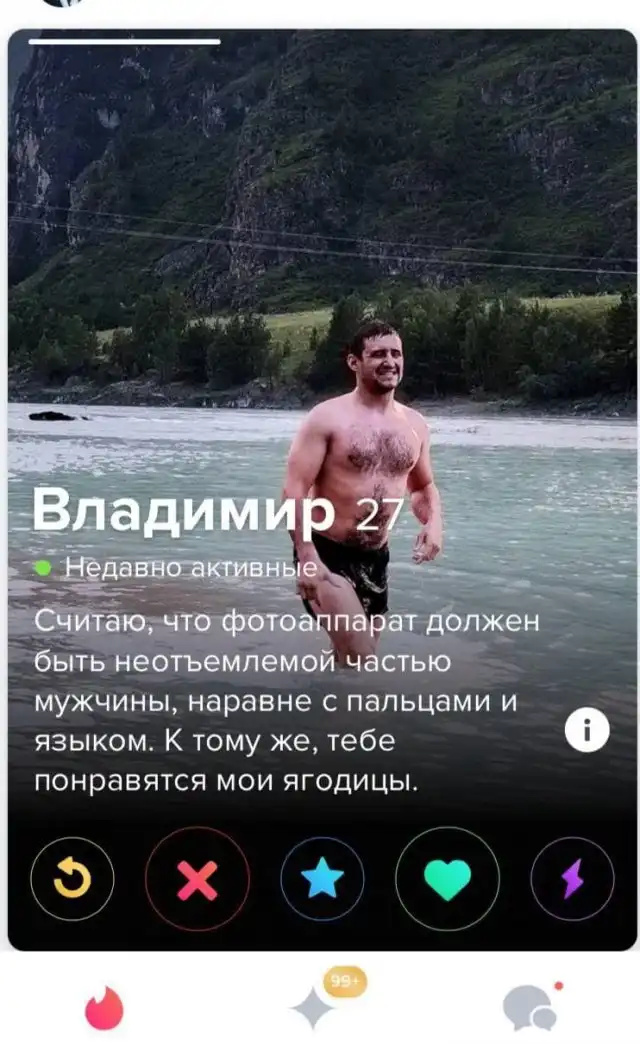Like Владимир with the green heart
Screen dimensions: 640x1044
(x=447, y=879)
